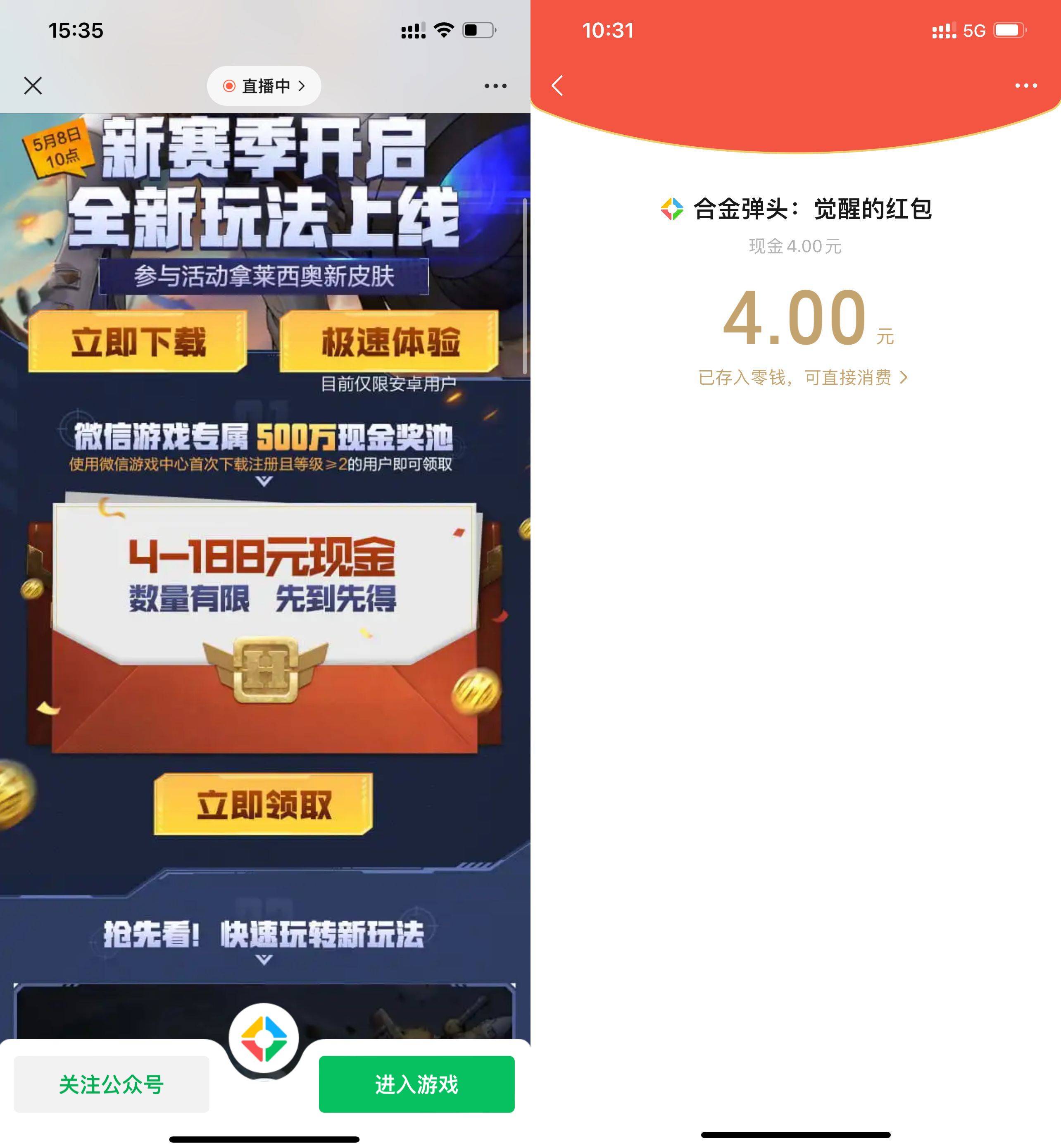Open the overflow menu on the red packet page
Screen dimensions: 1061x1148
[x=1025, y=86]
